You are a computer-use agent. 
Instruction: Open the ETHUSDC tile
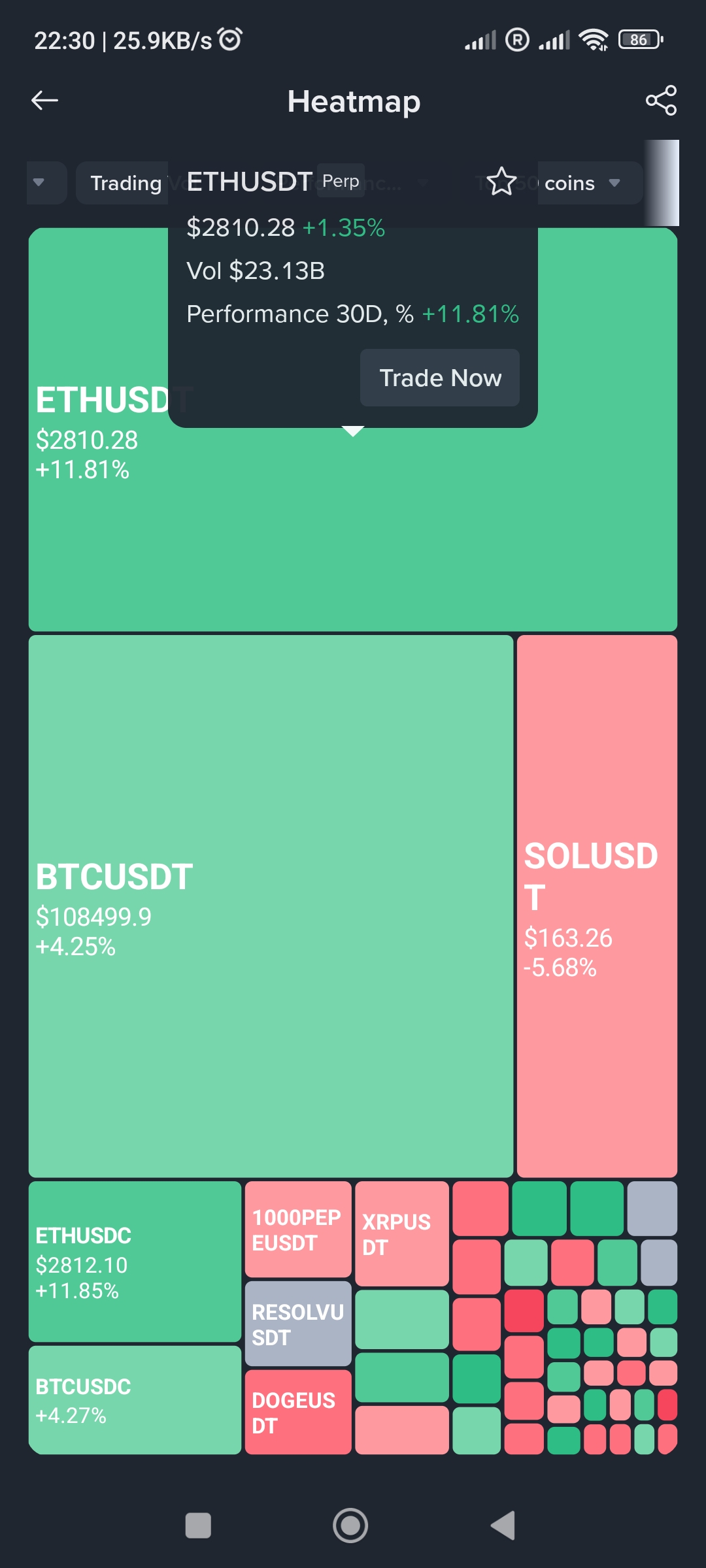(135, 1262)
